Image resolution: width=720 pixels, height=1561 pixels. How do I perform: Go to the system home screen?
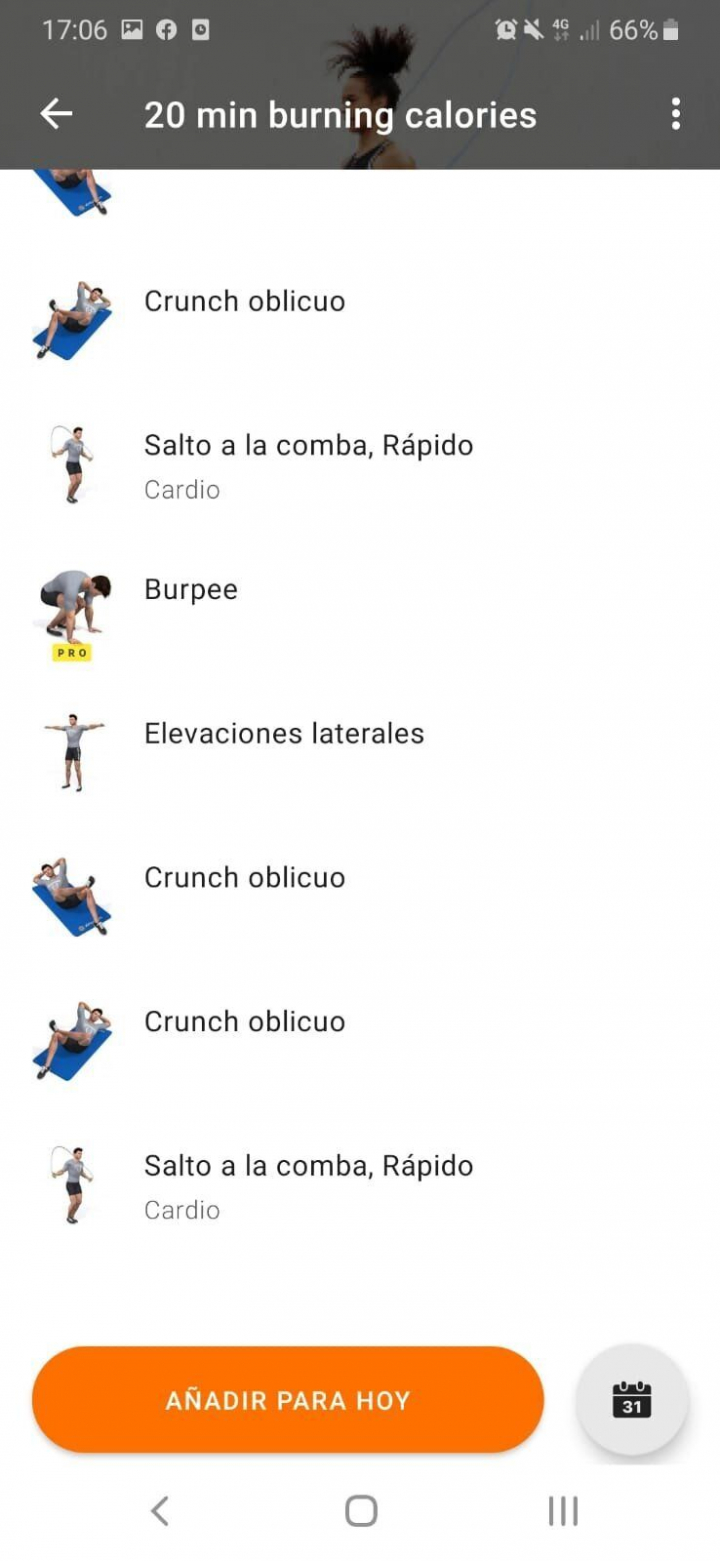(x=361, y=1511)
